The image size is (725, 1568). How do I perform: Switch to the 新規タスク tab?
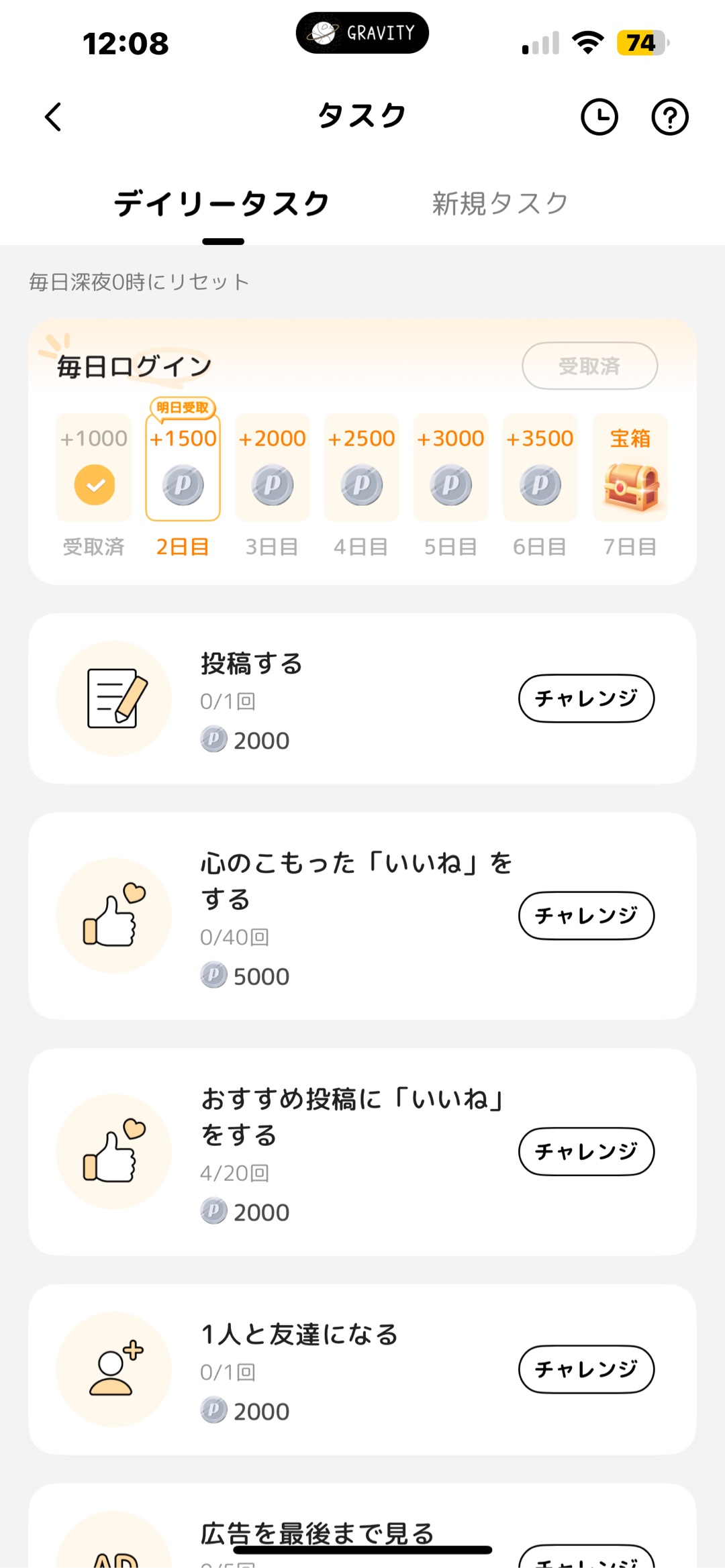click(500, 203)
